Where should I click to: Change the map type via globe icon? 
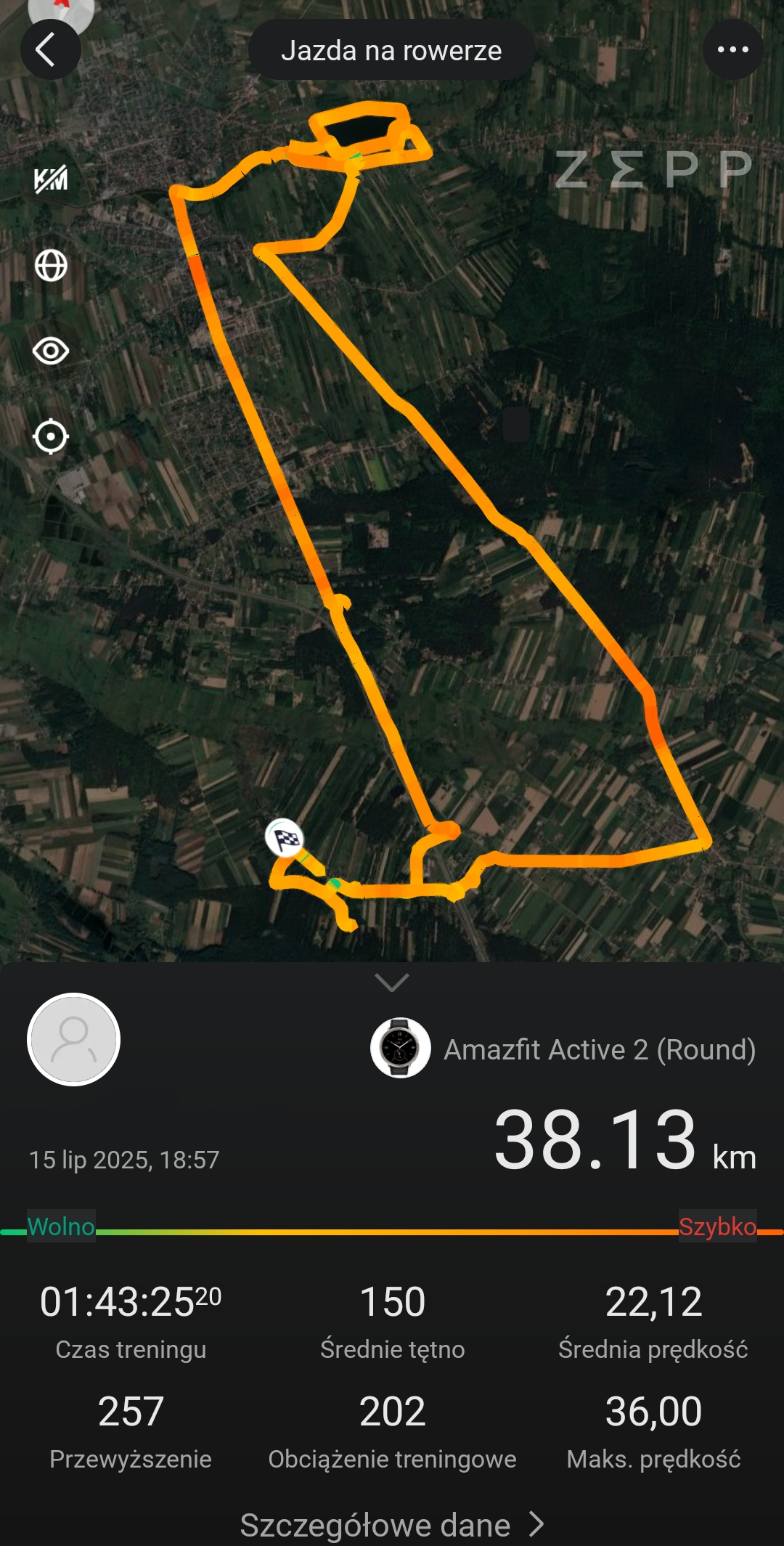point(51,266)
